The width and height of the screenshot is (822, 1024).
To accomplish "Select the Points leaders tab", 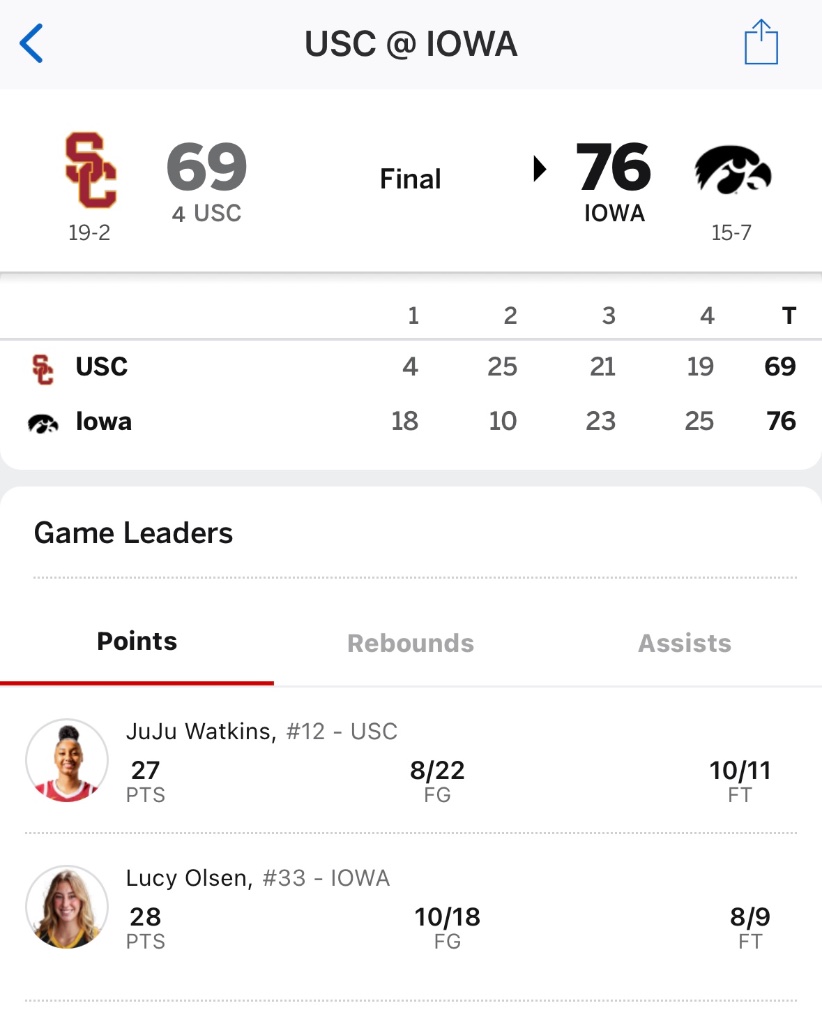I will 137,642.
